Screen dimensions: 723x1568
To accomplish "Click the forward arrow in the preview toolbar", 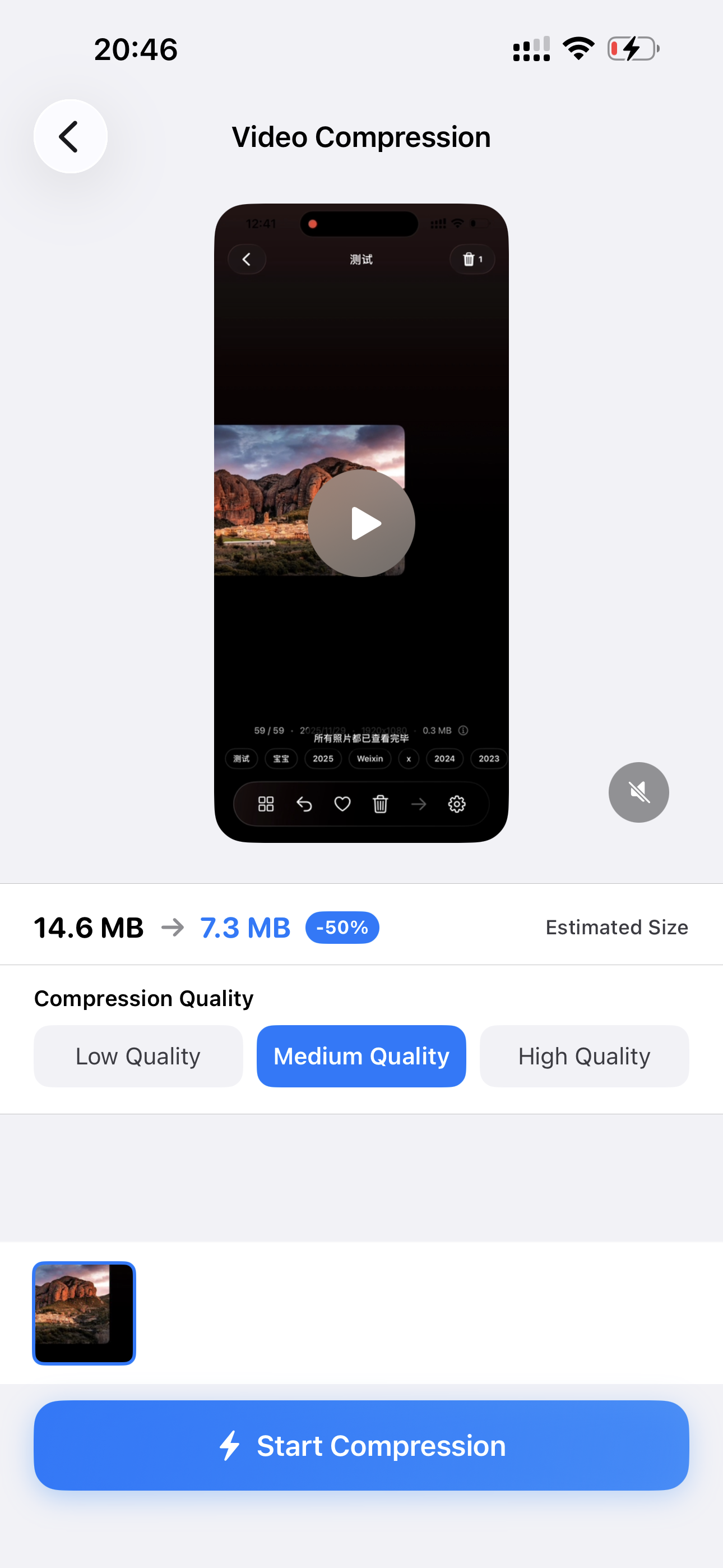I will tap(419, 804).
